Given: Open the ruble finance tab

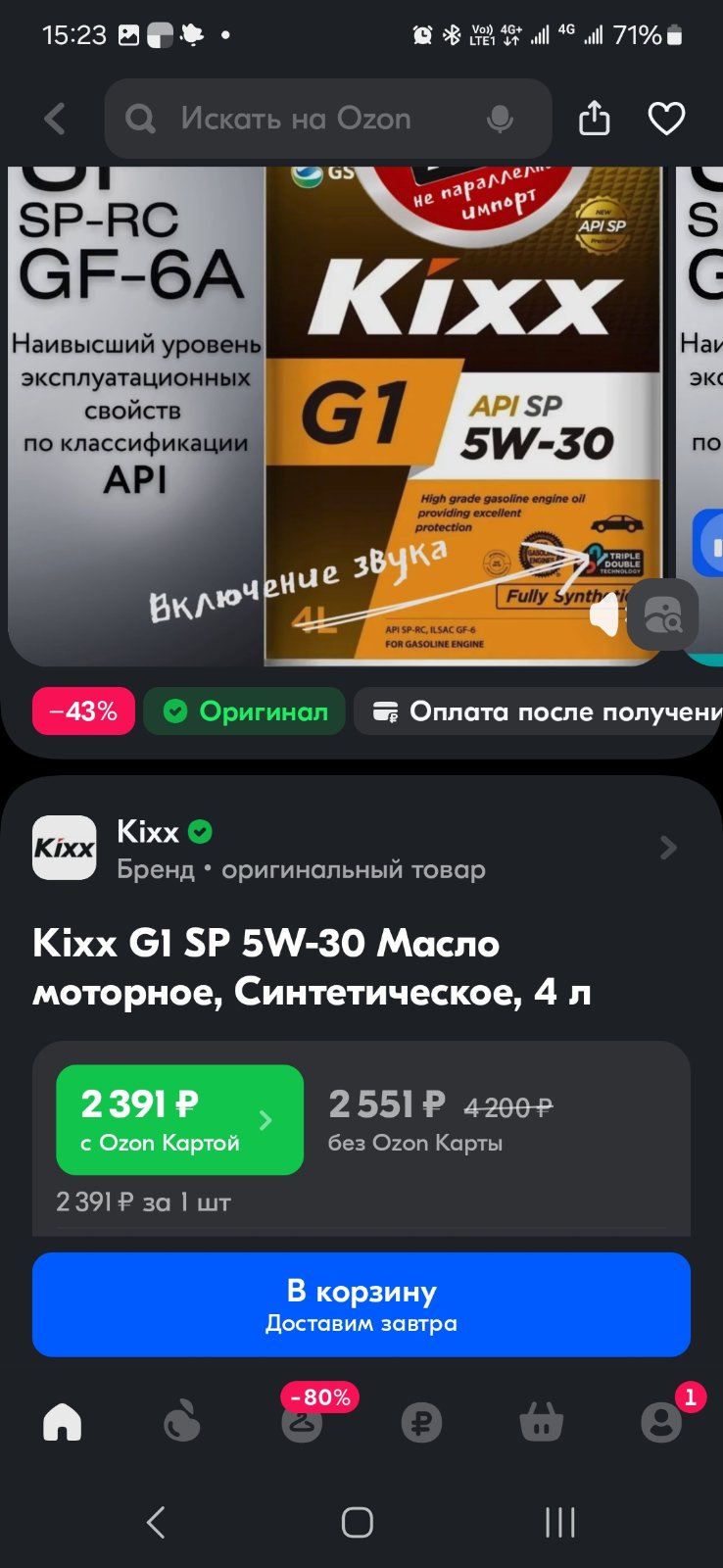Looking at the screenshot, I should pos(421,1422).
